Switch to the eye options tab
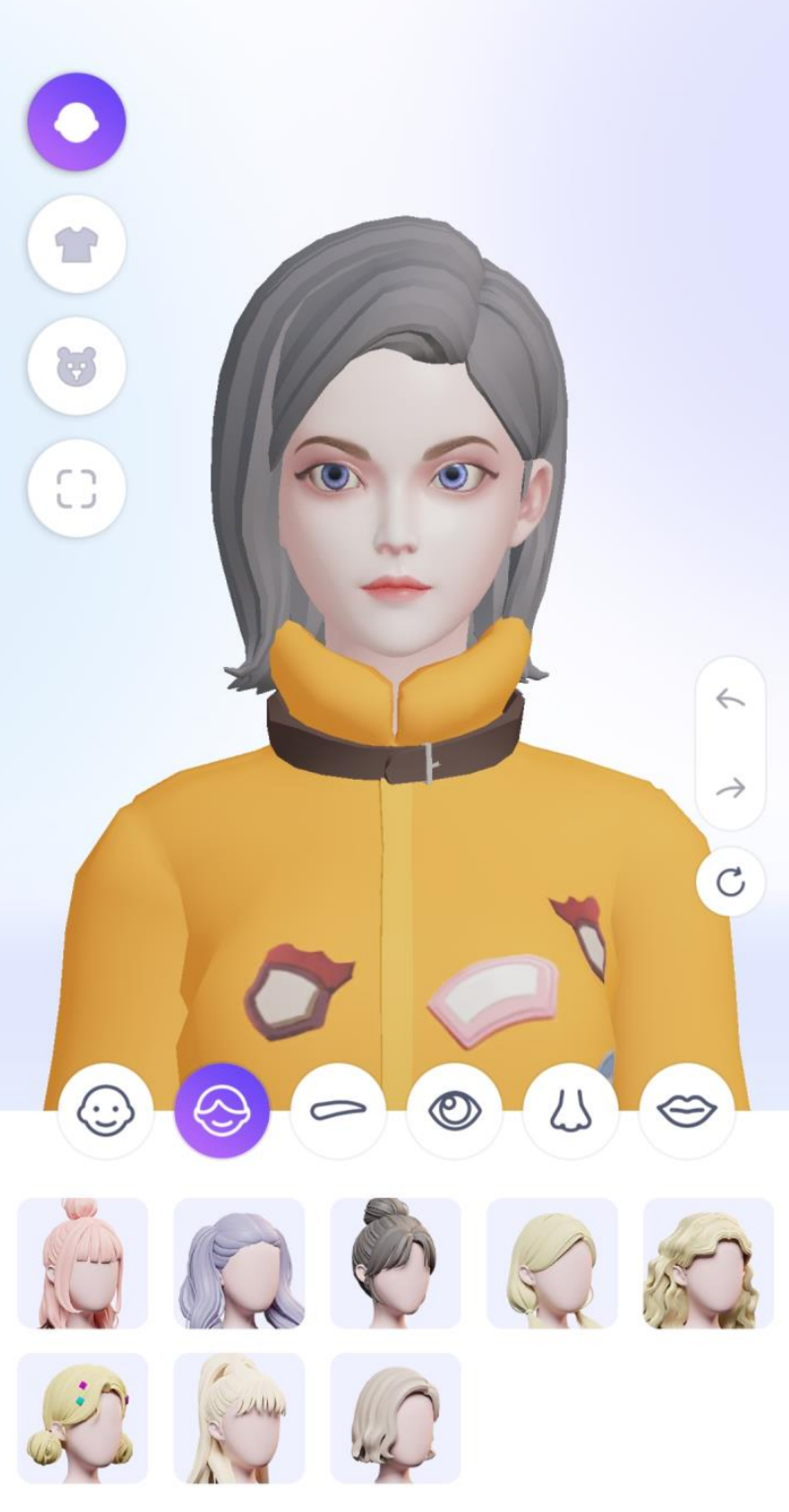 [x=454, y=1111]
